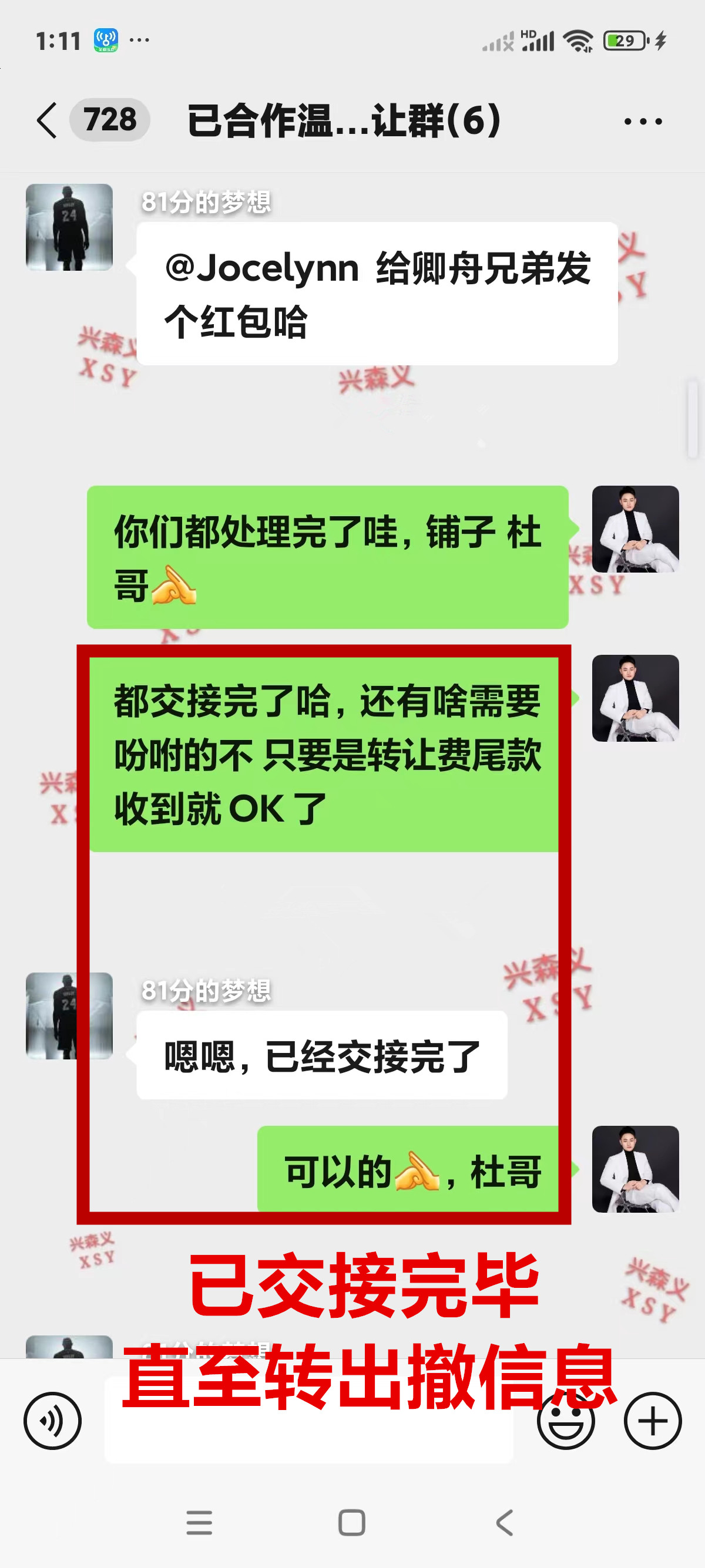Open the group chat info menu
The image size is (705, 1568).
643,121
